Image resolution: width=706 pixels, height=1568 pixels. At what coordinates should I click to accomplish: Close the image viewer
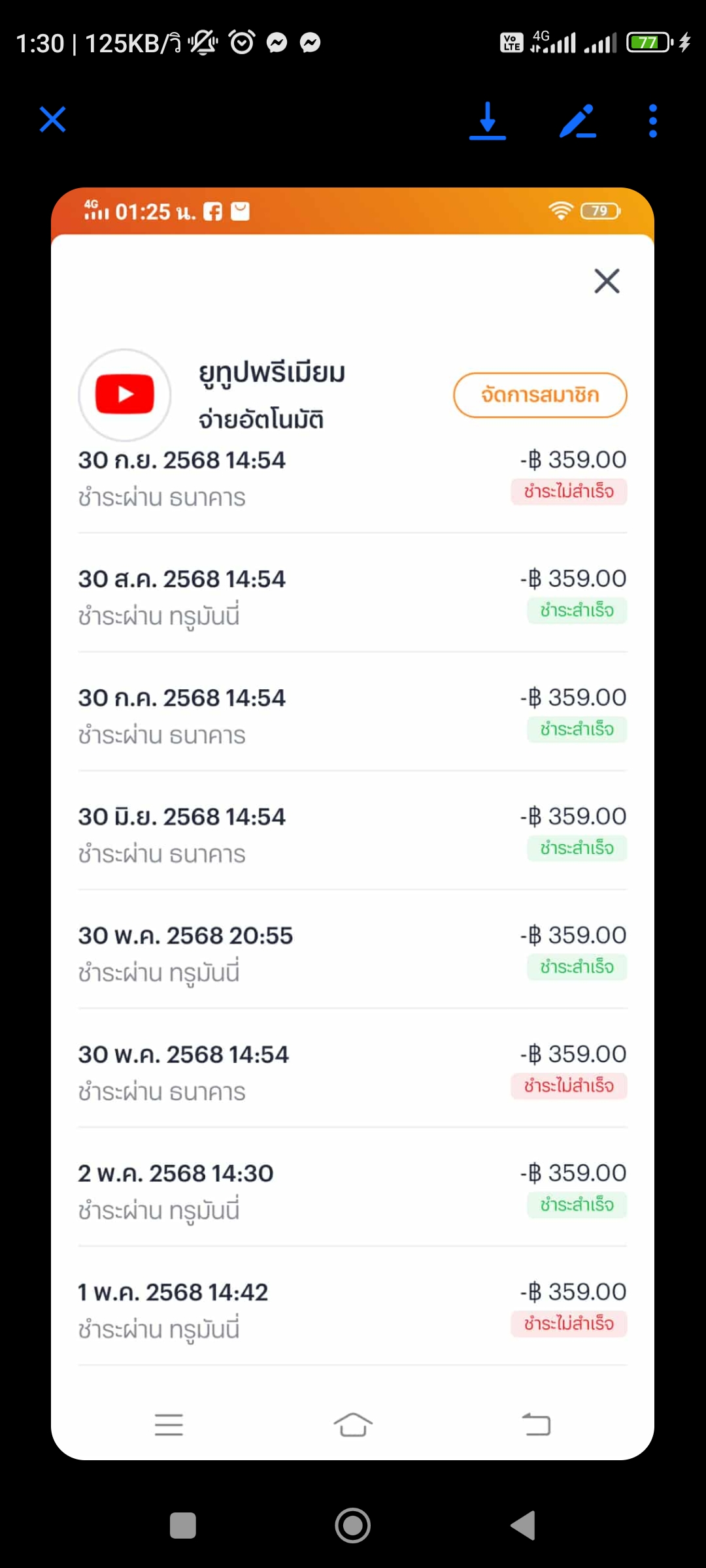(52, 120)
